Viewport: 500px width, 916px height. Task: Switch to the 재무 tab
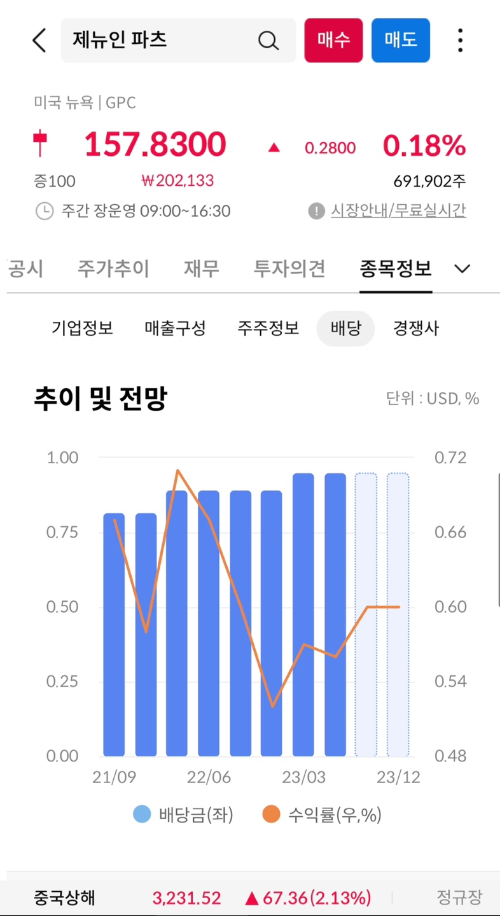click(202, 269)
